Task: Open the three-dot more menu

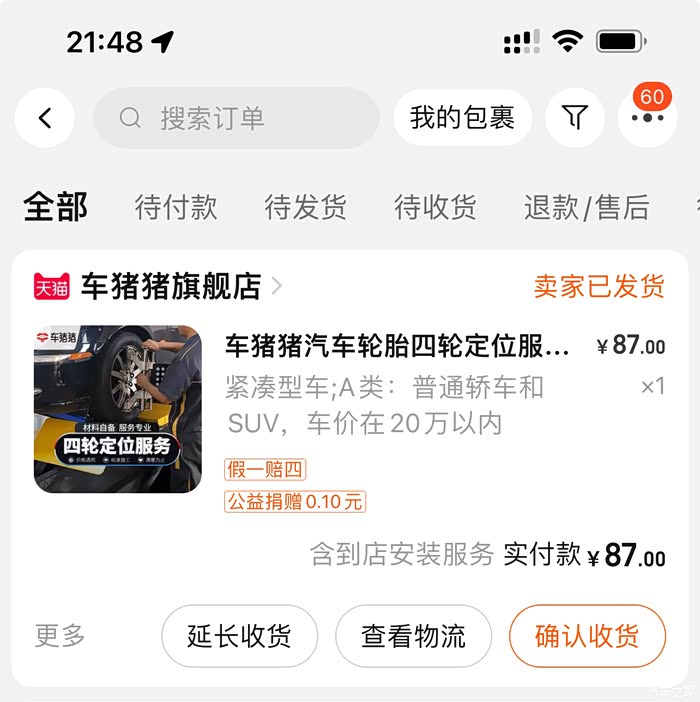Action: coord(648,118)
